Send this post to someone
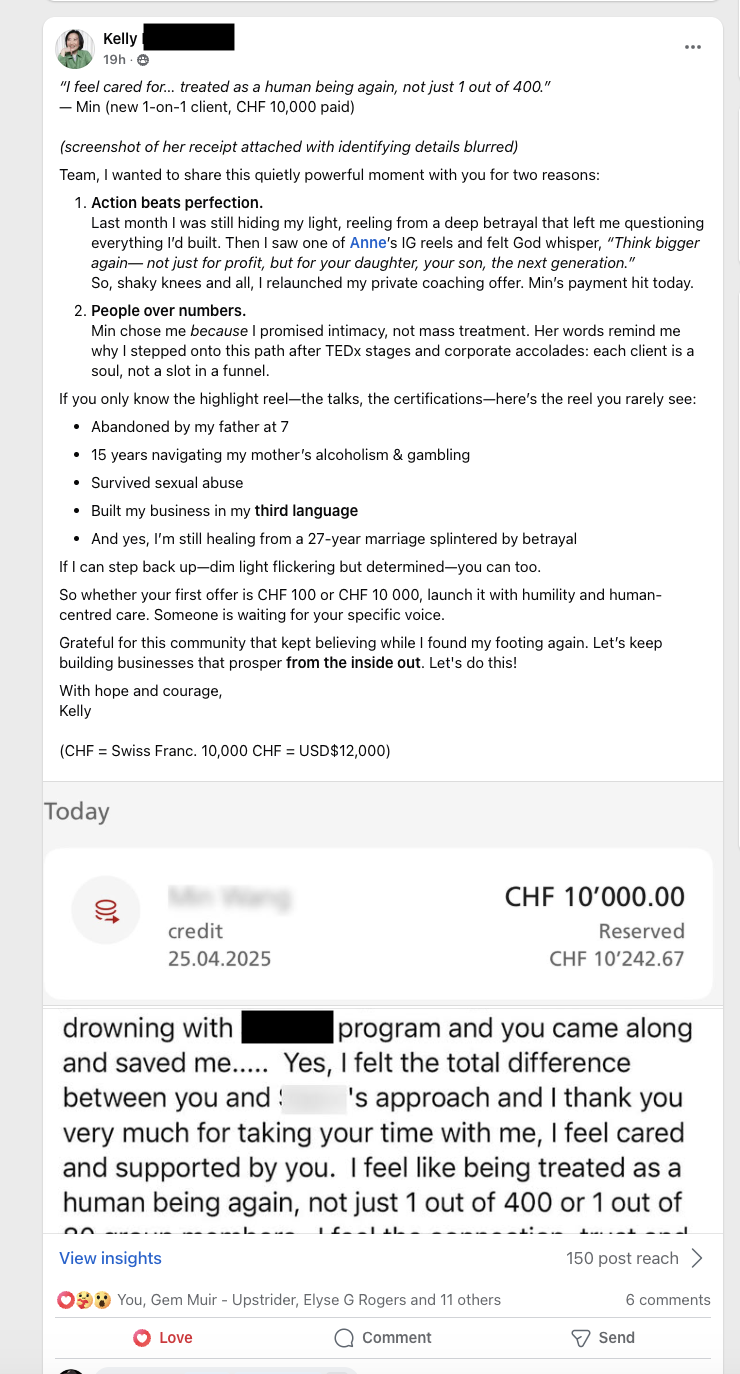 coord(603,1337)
